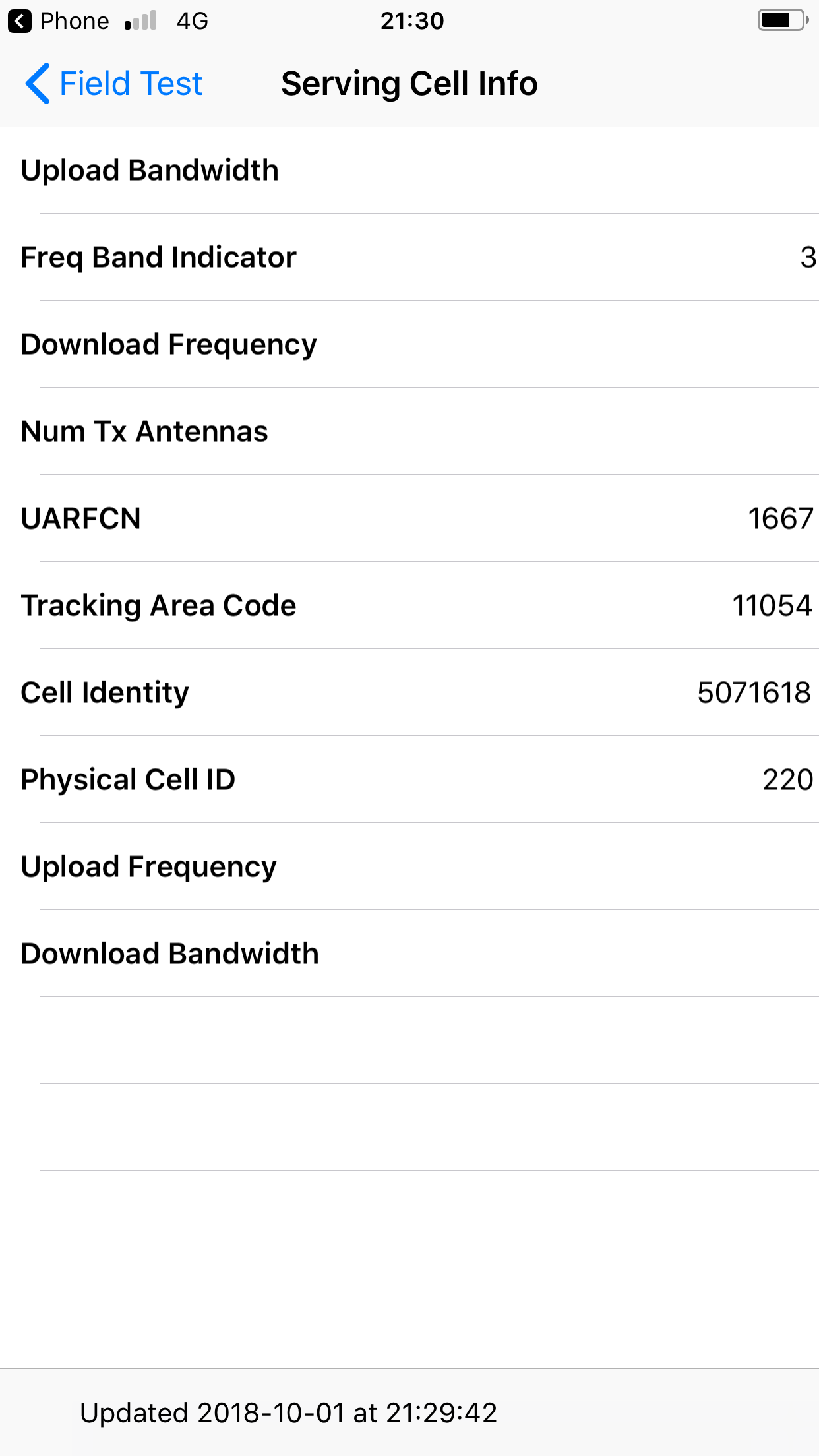Return to the Phone app via status bar
The image size is (819, 1456).
(x=58, y=21)
